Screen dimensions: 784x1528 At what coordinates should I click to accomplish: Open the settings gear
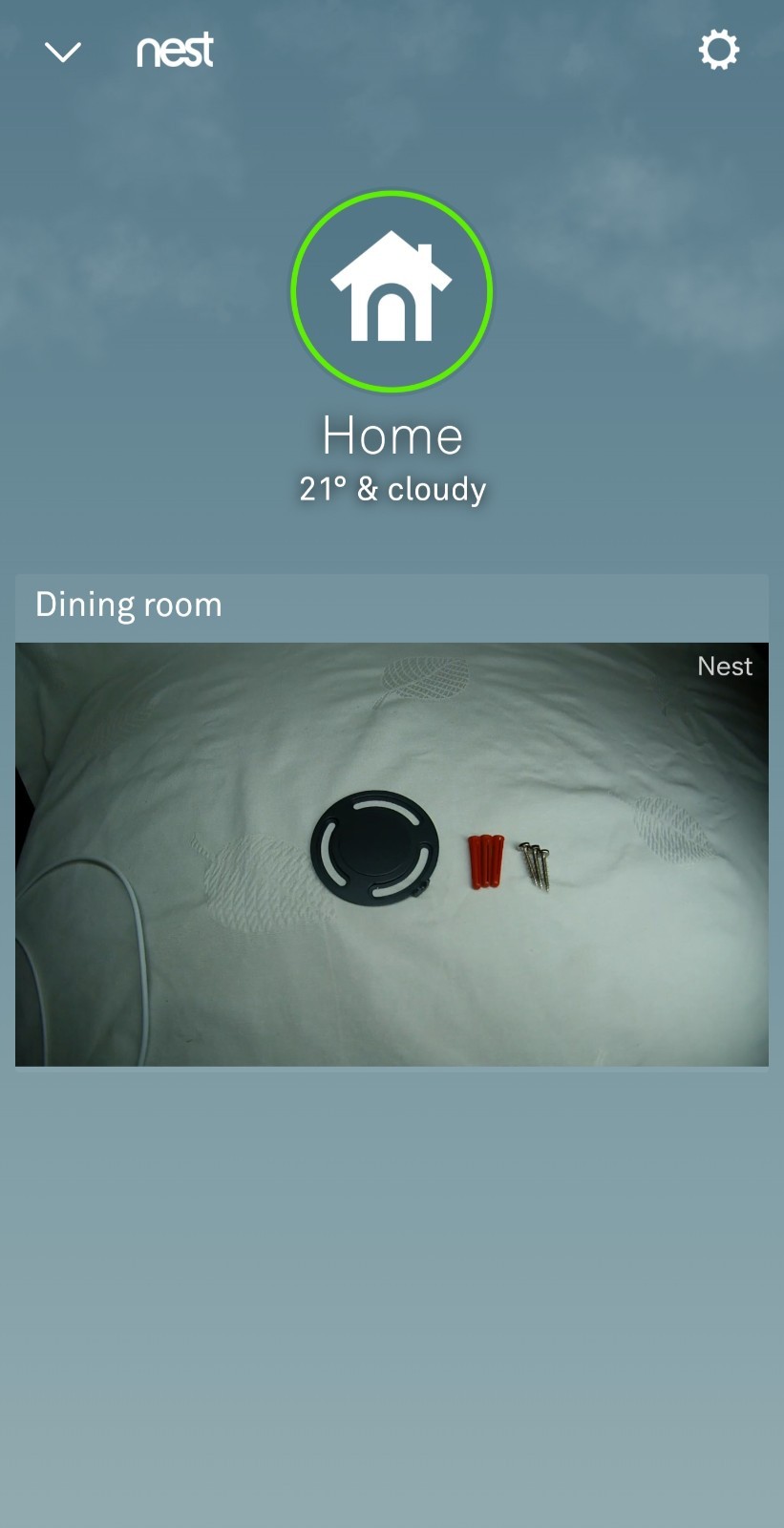point(718,50)
